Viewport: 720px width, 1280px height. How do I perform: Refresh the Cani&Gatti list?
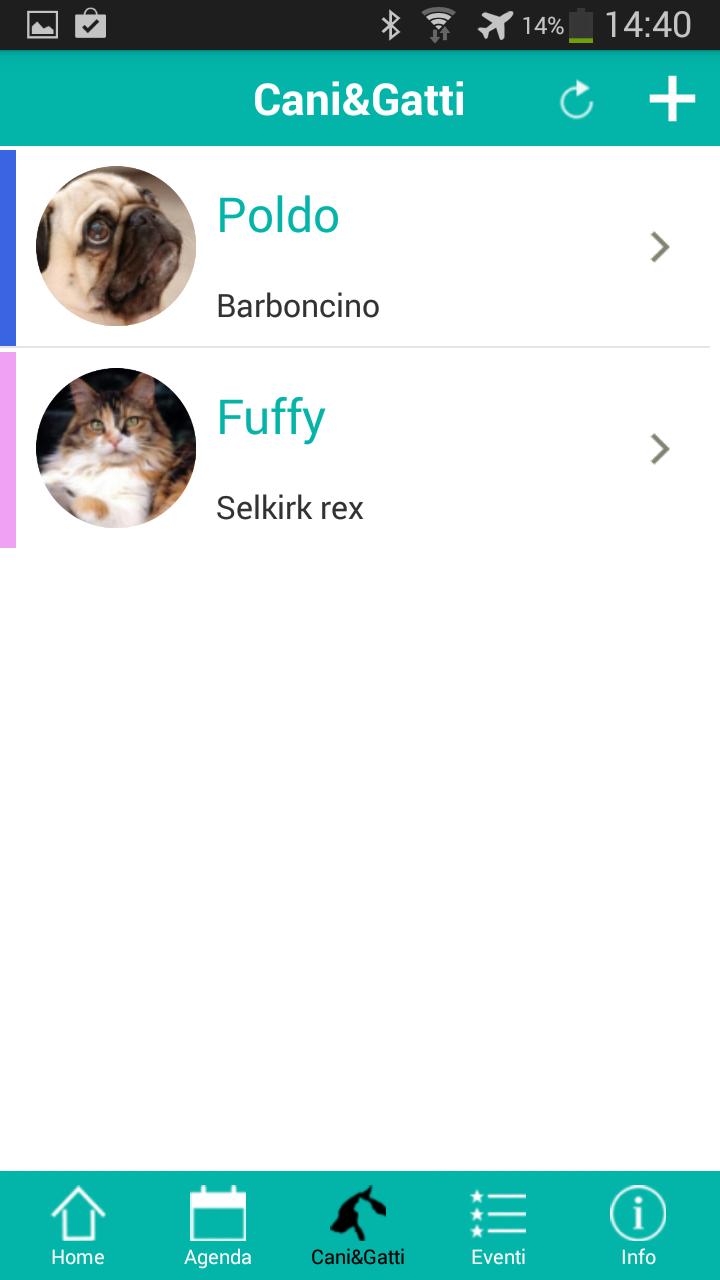point(576,100)
